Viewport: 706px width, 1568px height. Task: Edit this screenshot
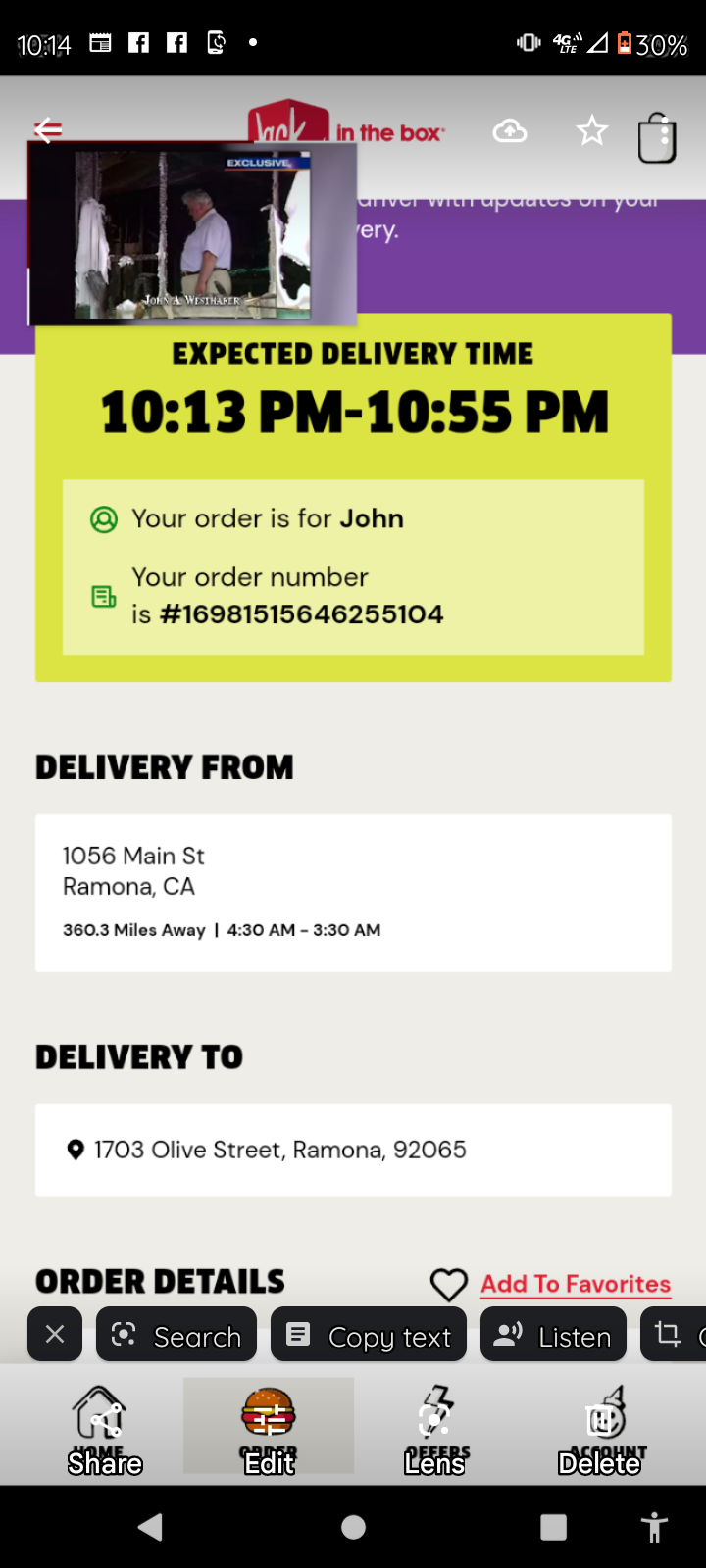coord(269,1429)
